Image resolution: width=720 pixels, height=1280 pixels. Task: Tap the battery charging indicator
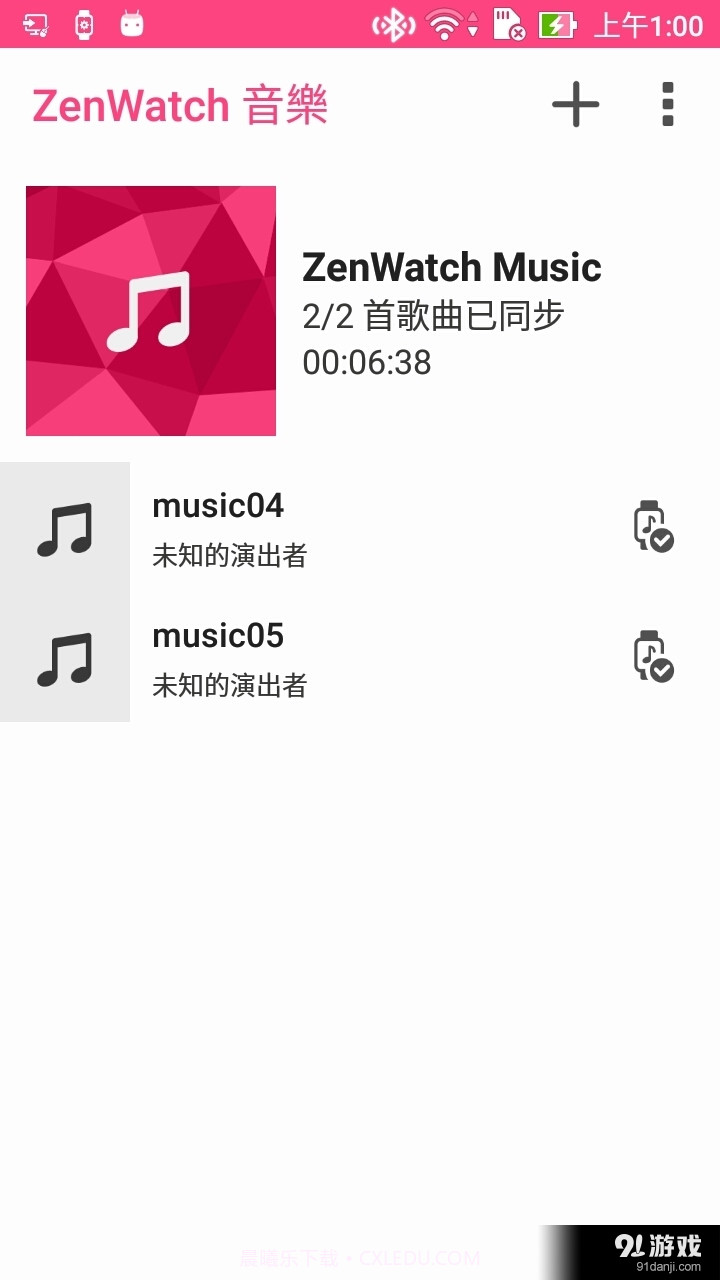(x=555, y=24)
